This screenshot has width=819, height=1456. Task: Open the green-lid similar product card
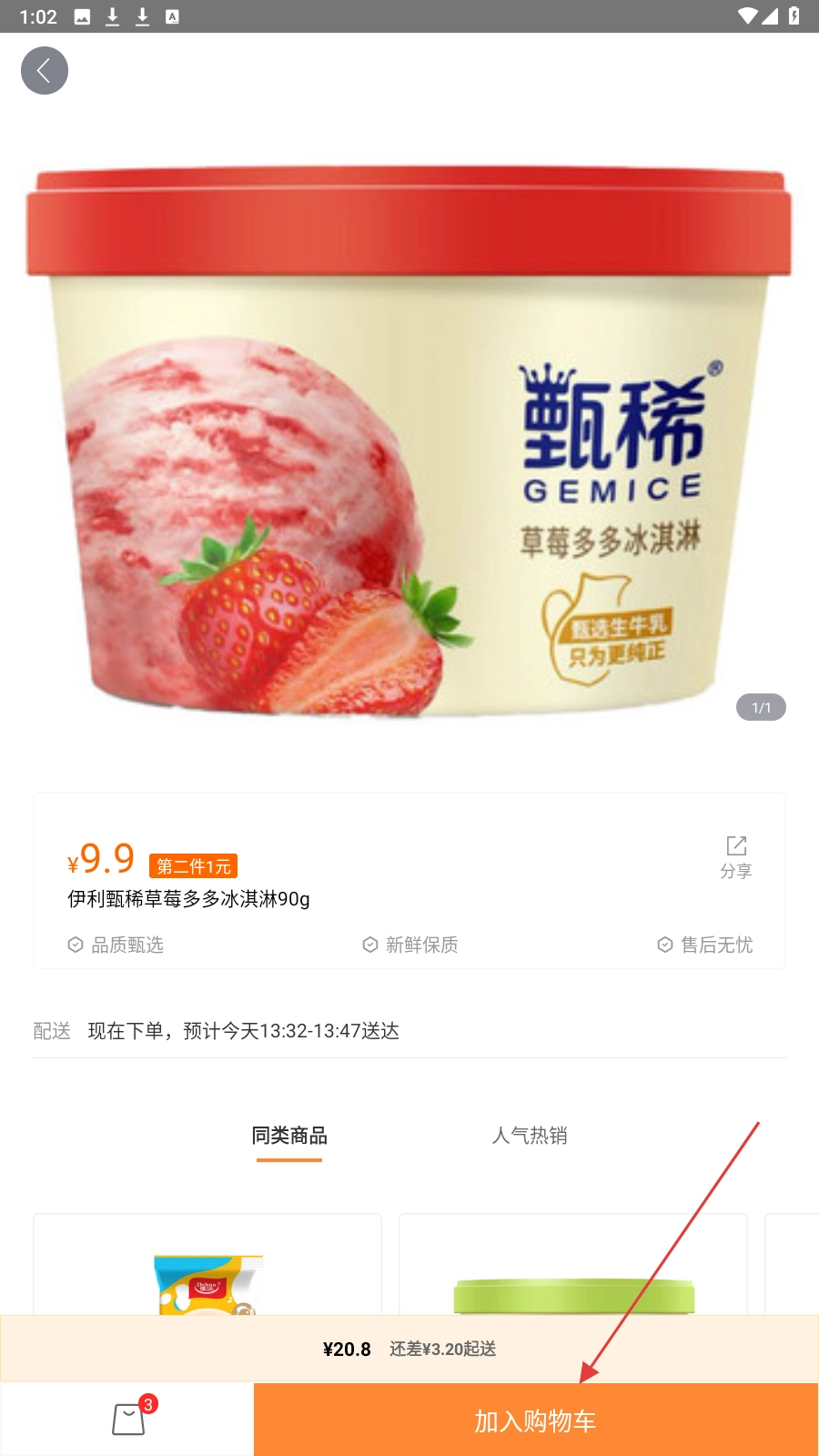(x=573, y=1274)
